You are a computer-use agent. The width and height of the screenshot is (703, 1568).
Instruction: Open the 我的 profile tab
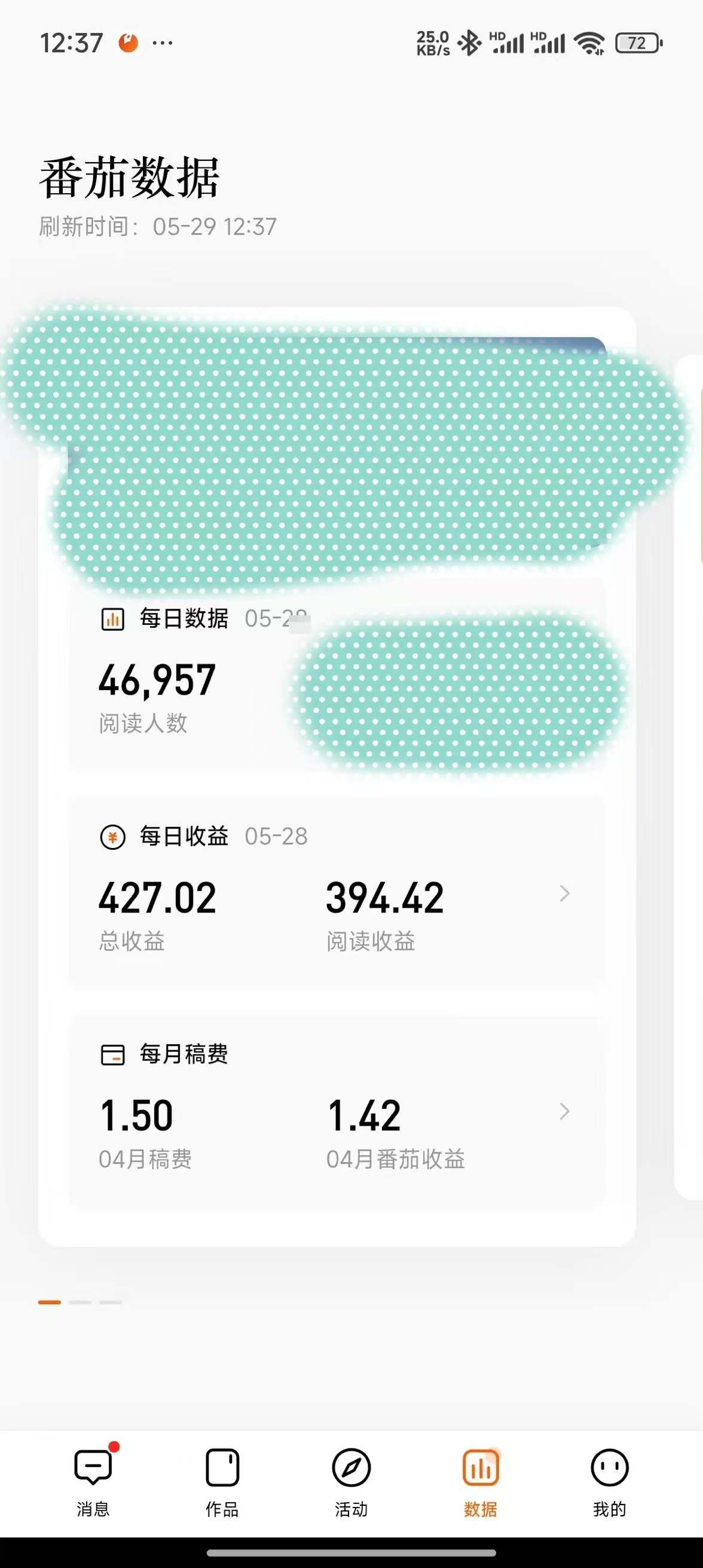[x=609, y=1480]
